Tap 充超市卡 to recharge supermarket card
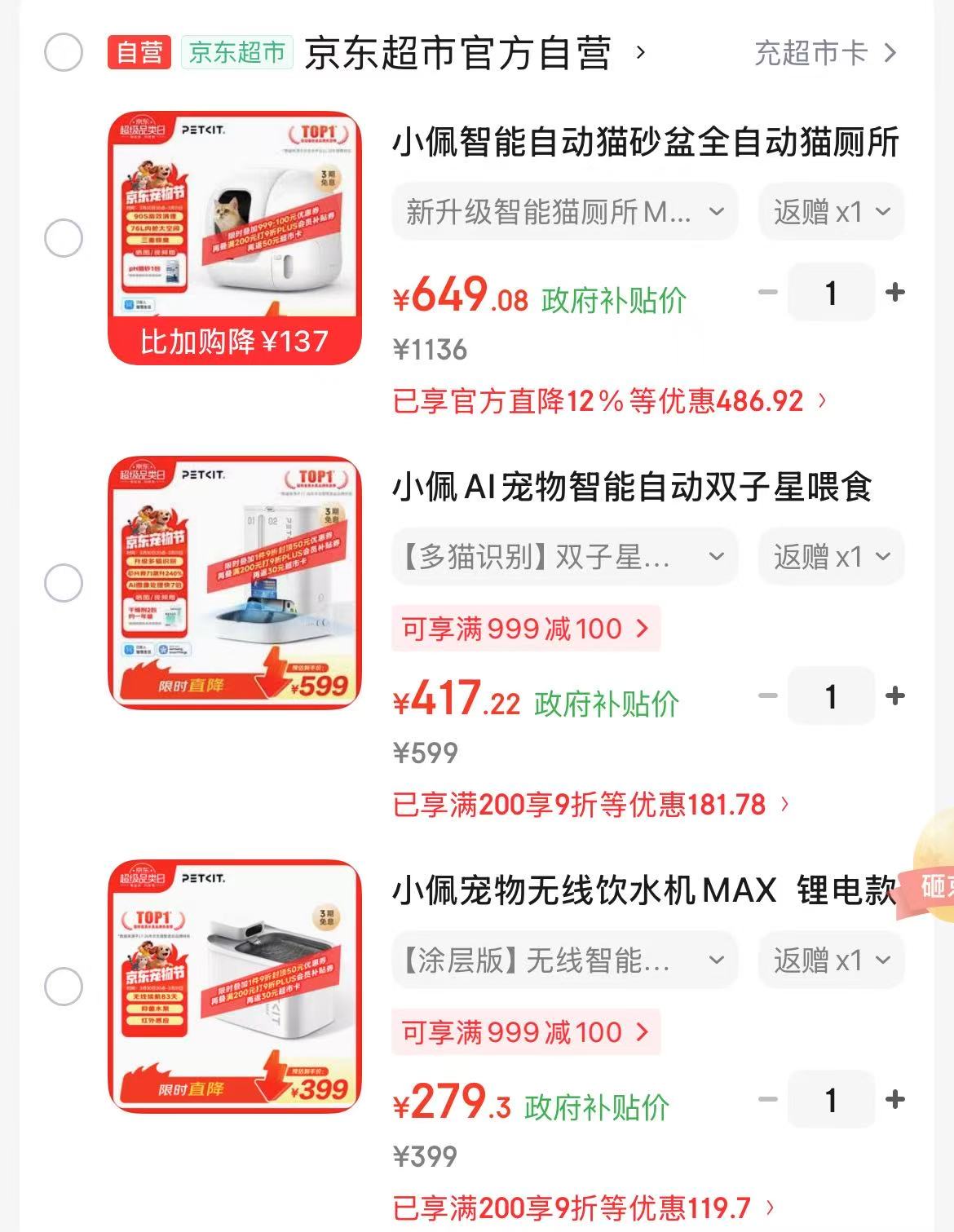 [824, 54]
